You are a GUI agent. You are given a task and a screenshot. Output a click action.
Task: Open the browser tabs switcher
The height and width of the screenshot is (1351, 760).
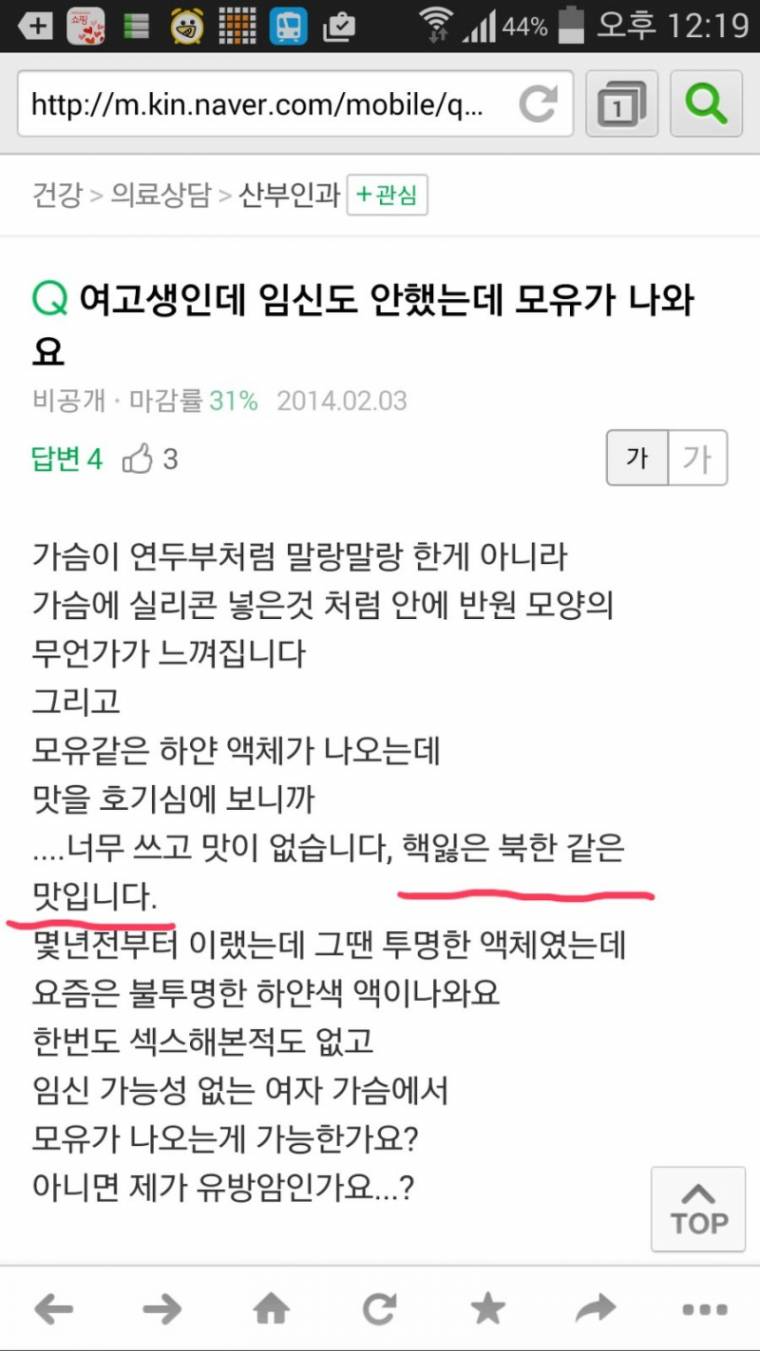621,103
